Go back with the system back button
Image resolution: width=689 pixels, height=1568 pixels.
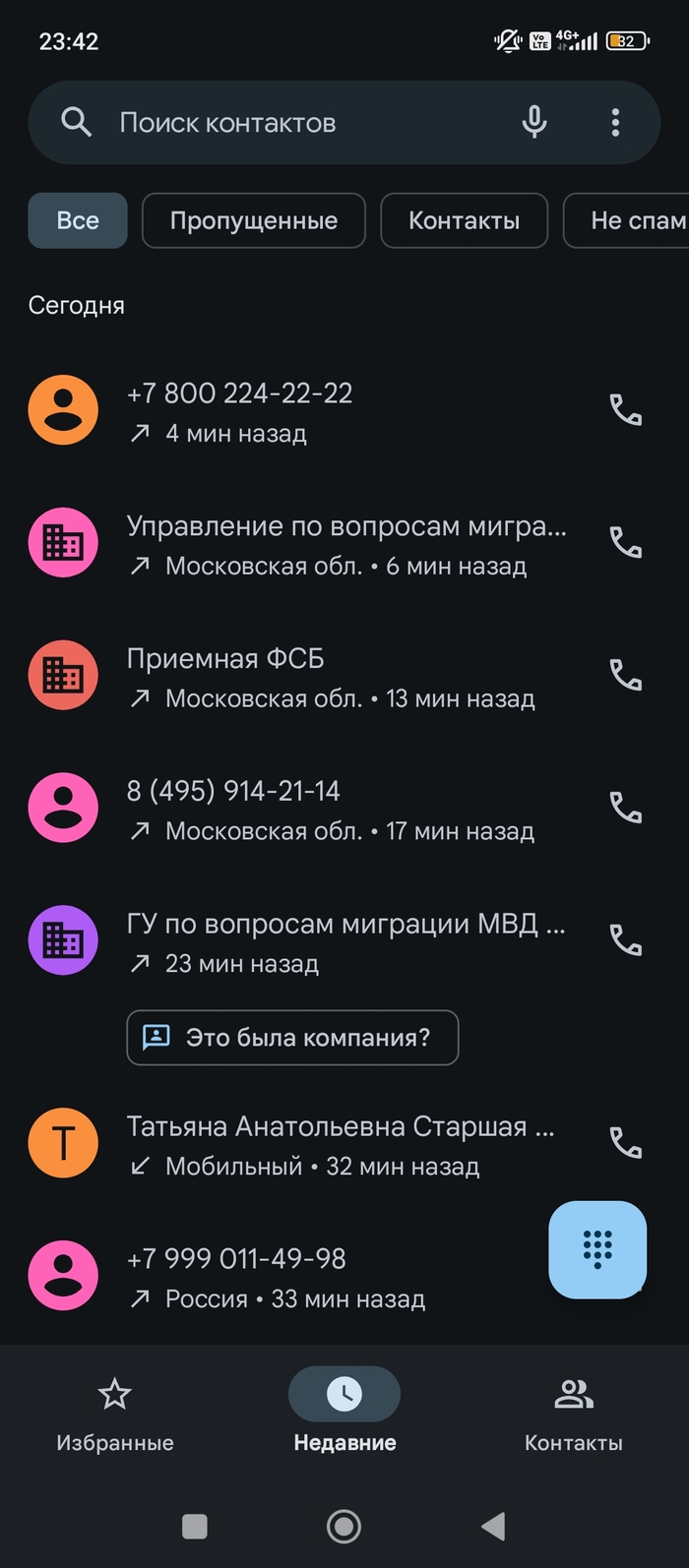pyautogui.click(x=493, y=1527)
